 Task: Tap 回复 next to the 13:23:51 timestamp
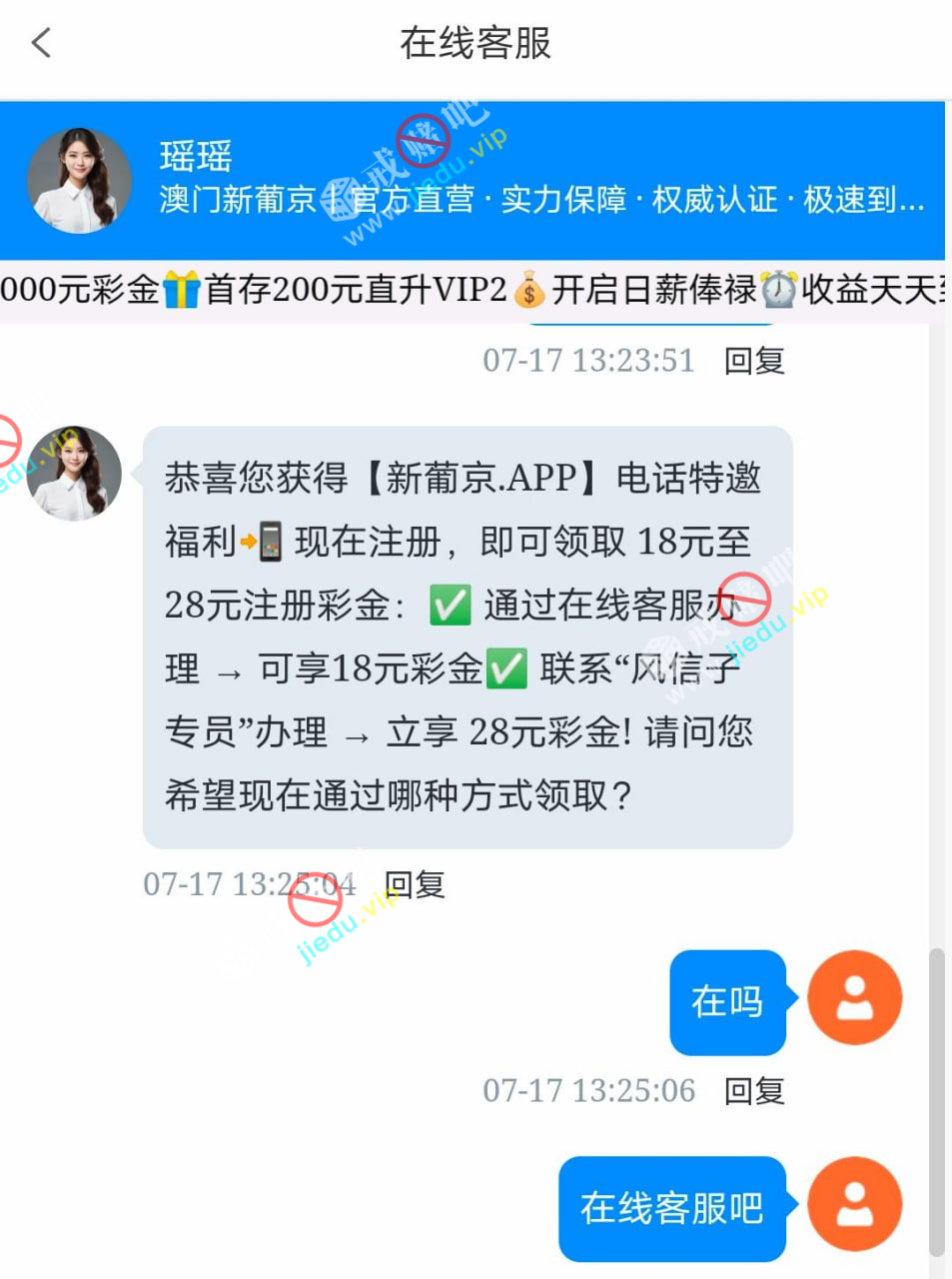[754, 361]
